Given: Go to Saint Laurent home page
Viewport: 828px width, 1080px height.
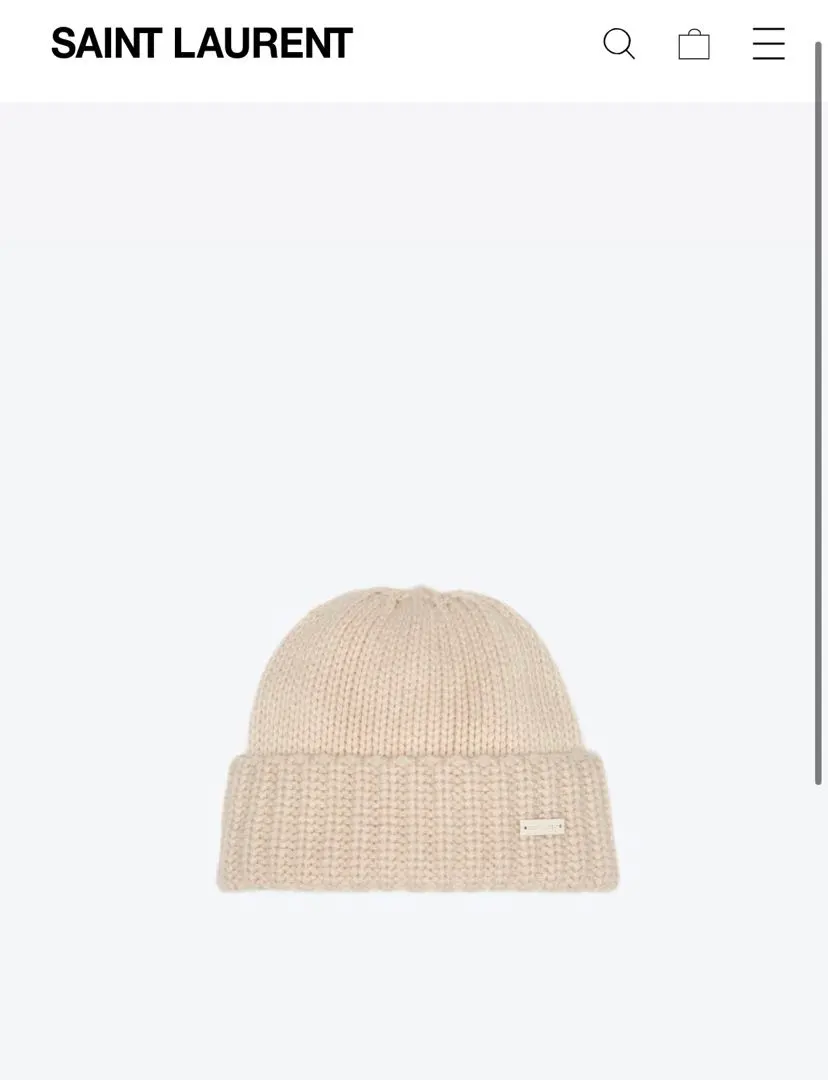Looking at the screenshot, I should [201, 44].
